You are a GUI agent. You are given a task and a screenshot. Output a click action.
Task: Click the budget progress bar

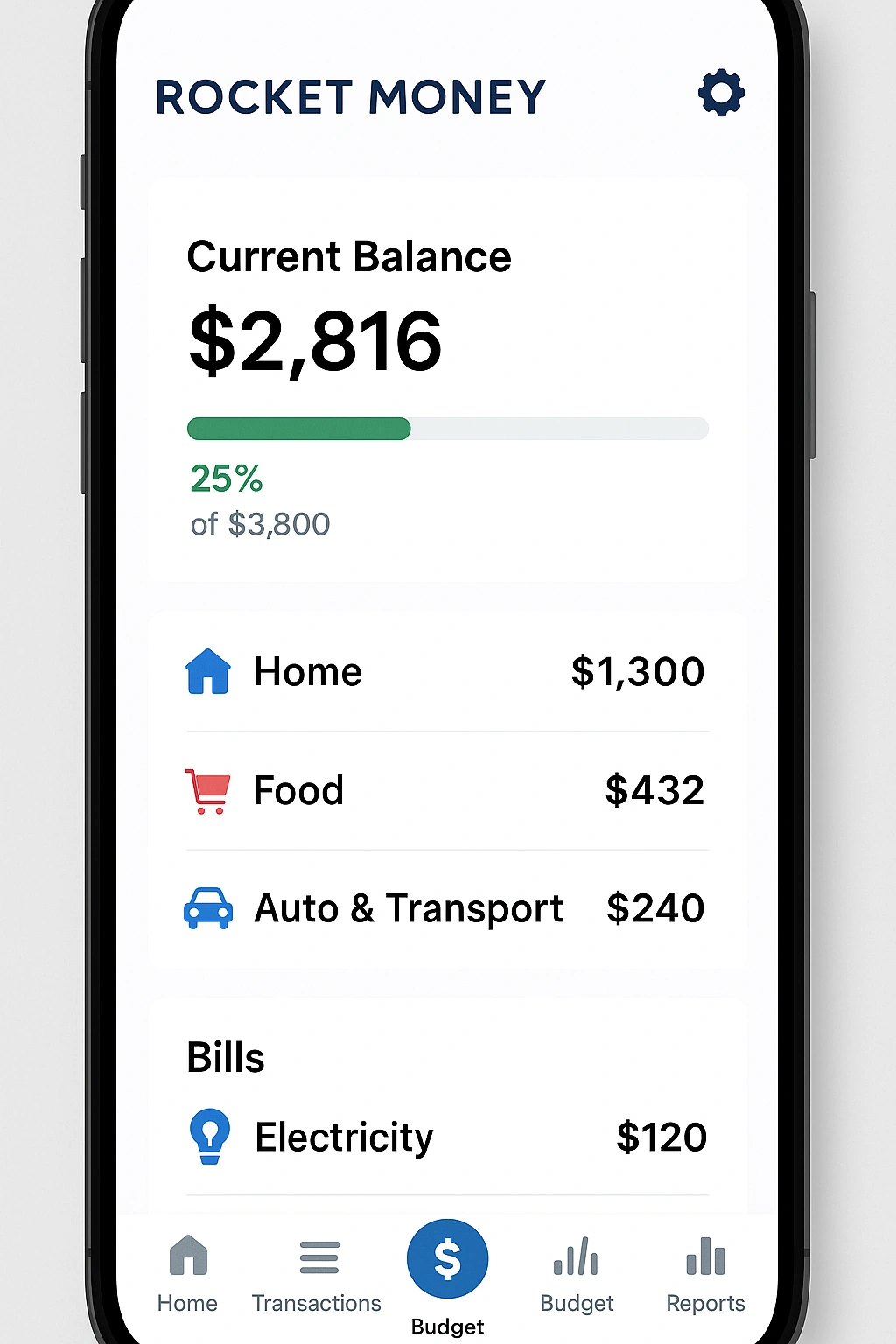pyautogui.click(x=447, y=429)
